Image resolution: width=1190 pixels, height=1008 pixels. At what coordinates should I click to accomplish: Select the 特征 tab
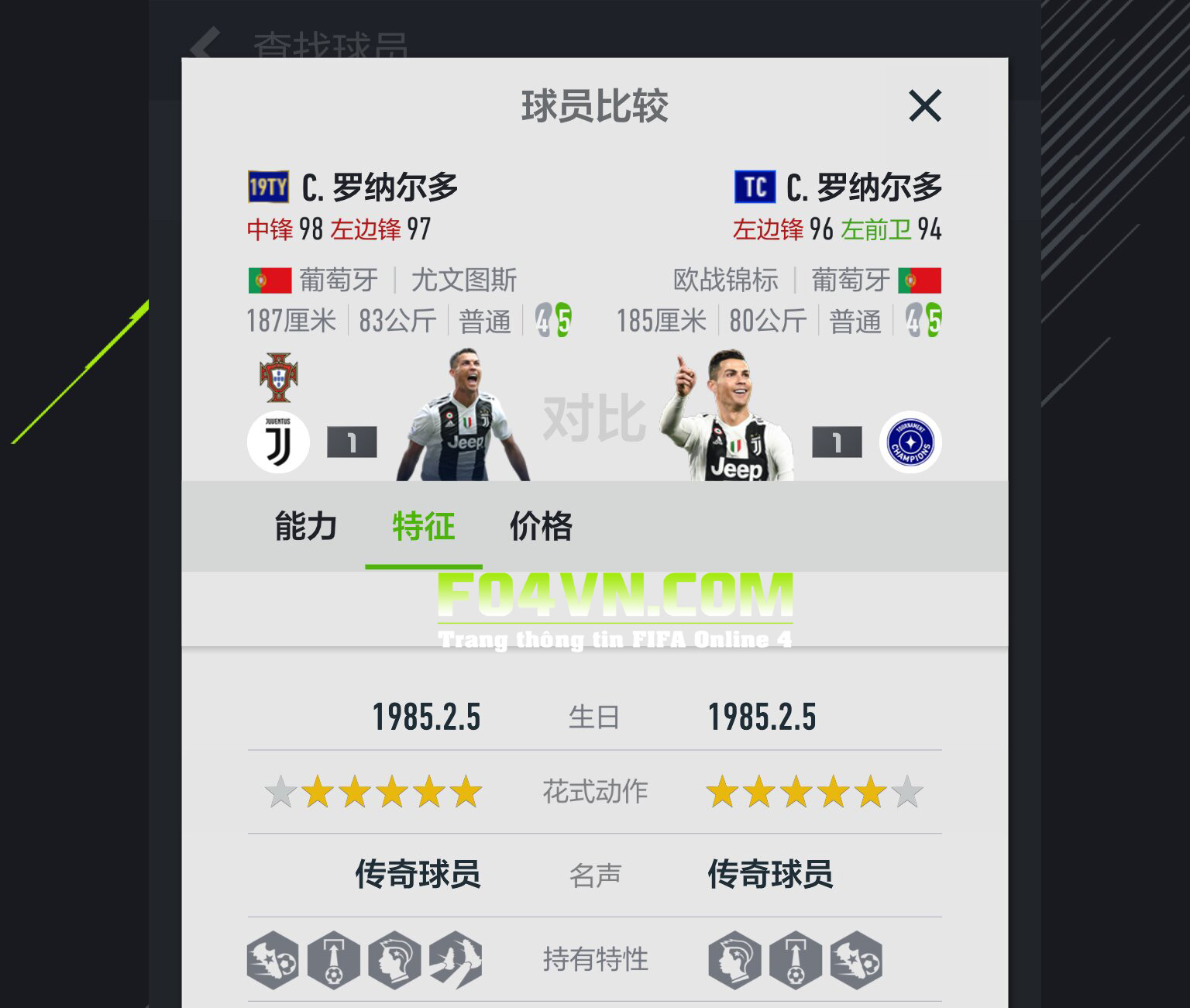point(423,527)
